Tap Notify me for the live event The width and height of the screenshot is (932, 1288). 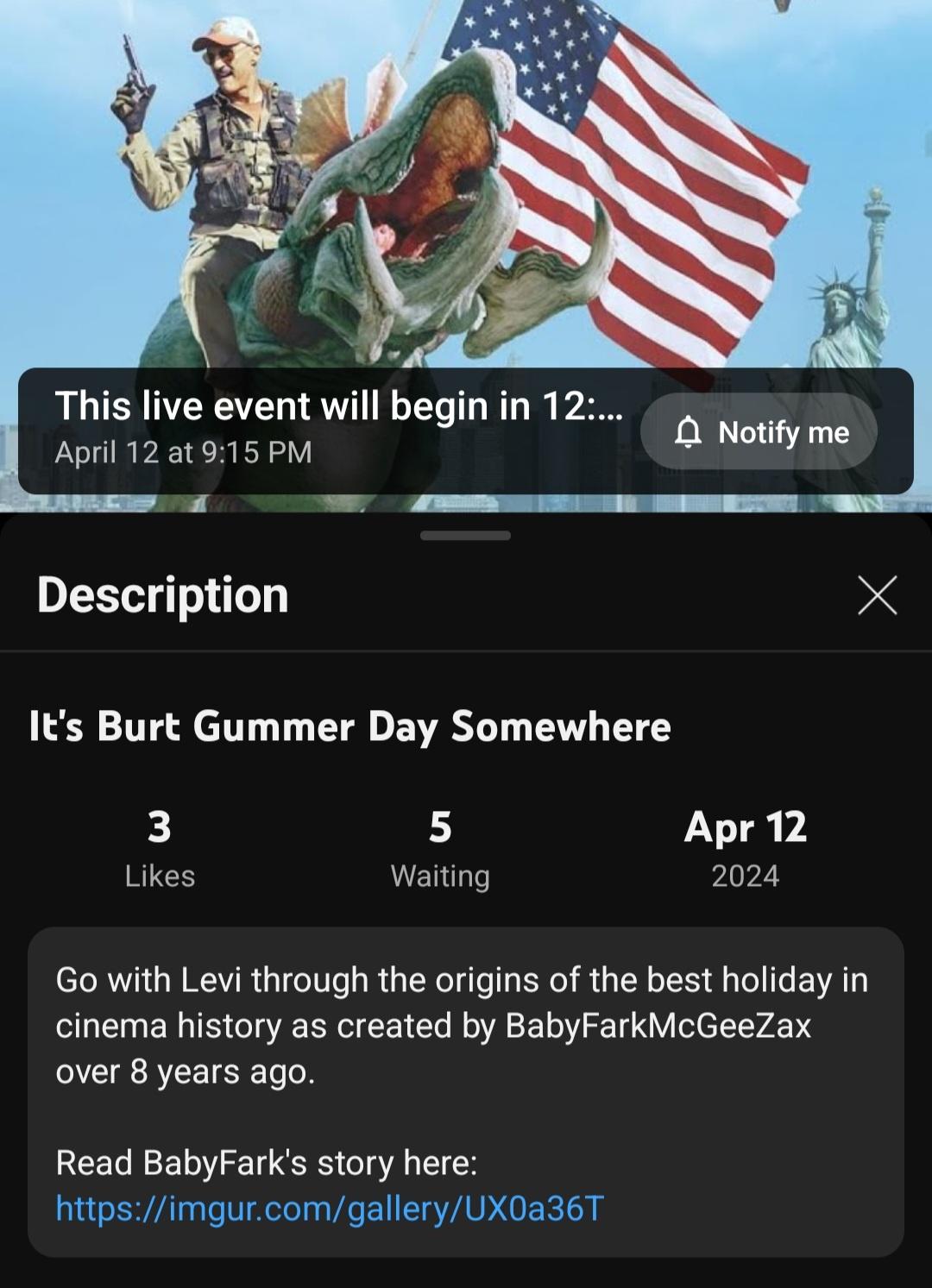click(759, 431)
